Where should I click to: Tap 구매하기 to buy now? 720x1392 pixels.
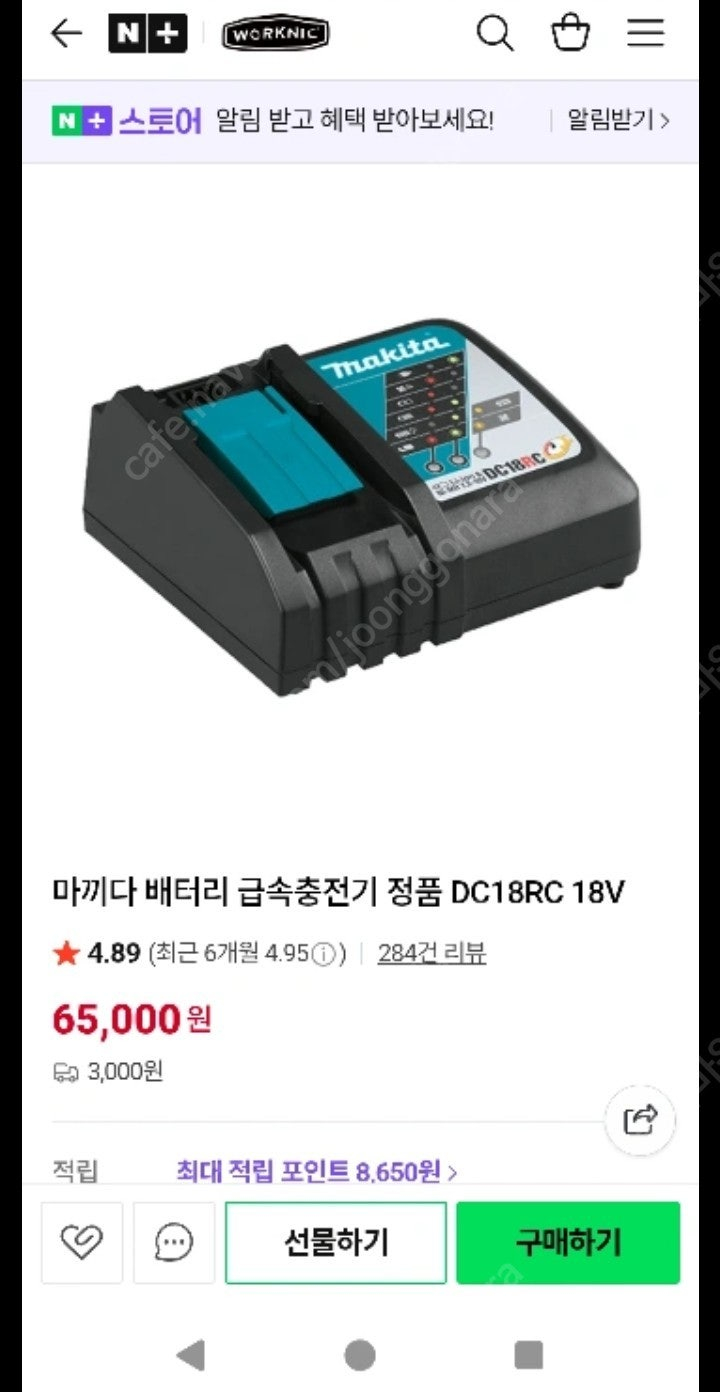(x=568, y=1243)
